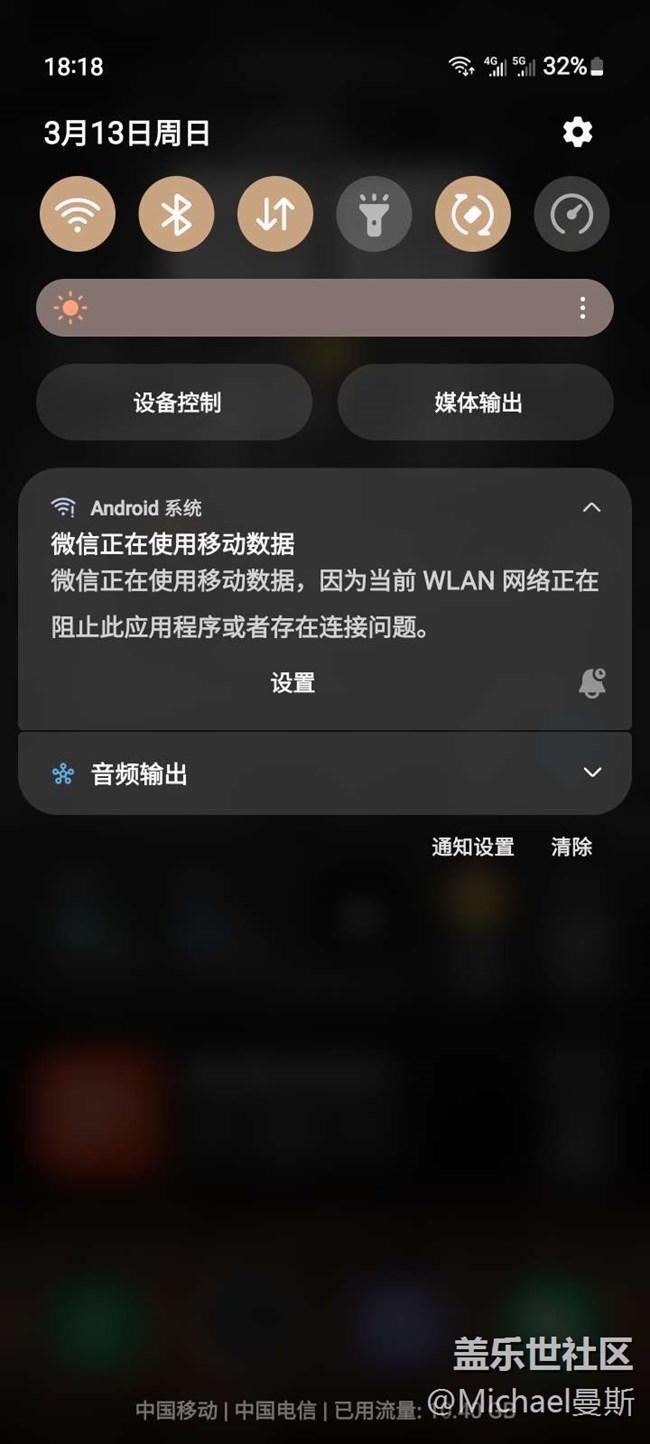Open settings via the gear icon

click(x=577, y=132)
